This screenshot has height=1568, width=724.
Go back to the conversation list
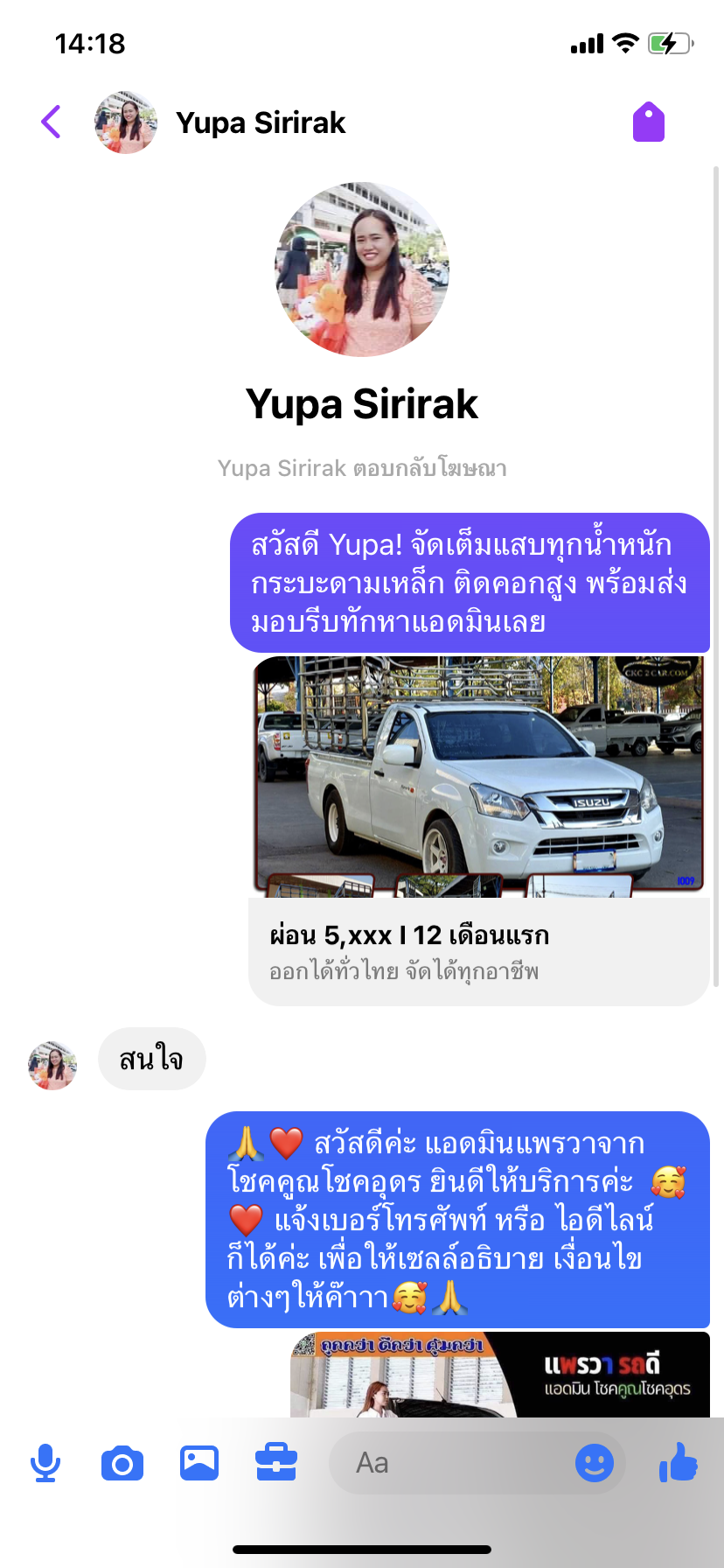[52, 122]
